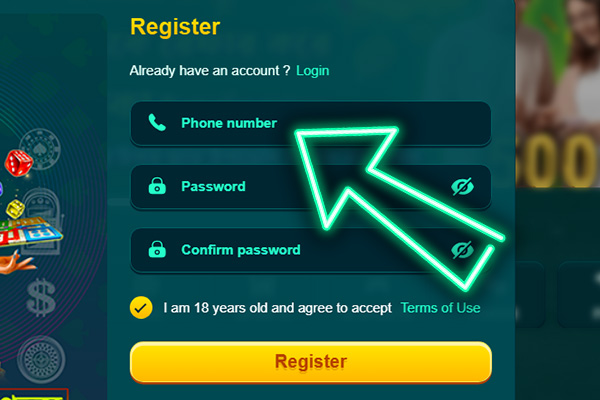Open the Terms of Use link

pyautogui.click(x=440, y=308)
